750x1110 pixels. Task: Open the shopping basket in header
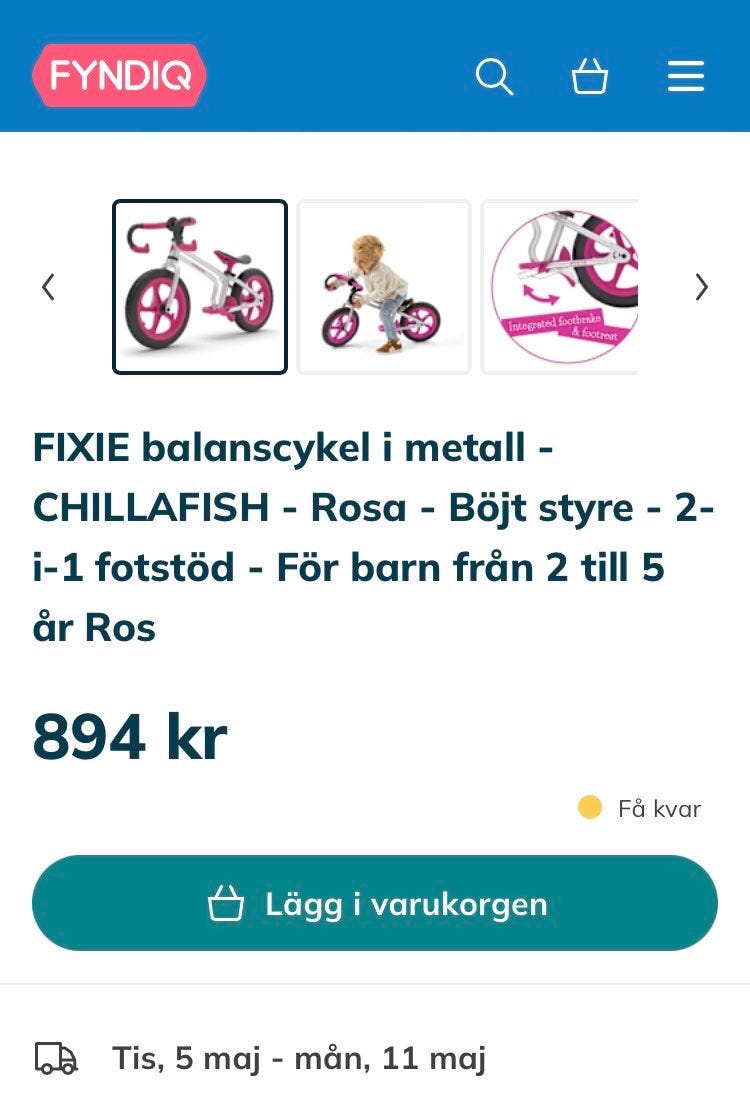point(590,76)
